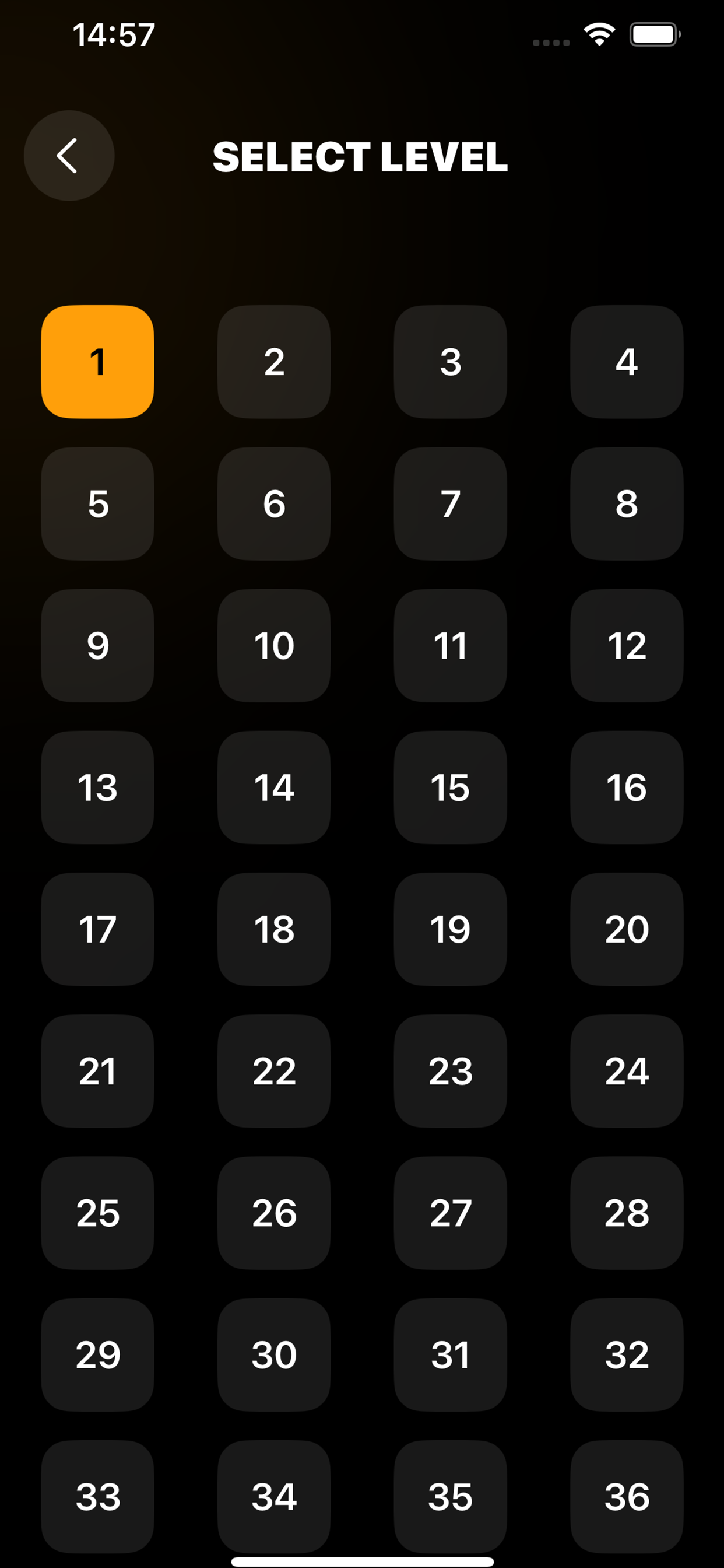Open level 31
724x1568 pixels.
point(450,1354)
